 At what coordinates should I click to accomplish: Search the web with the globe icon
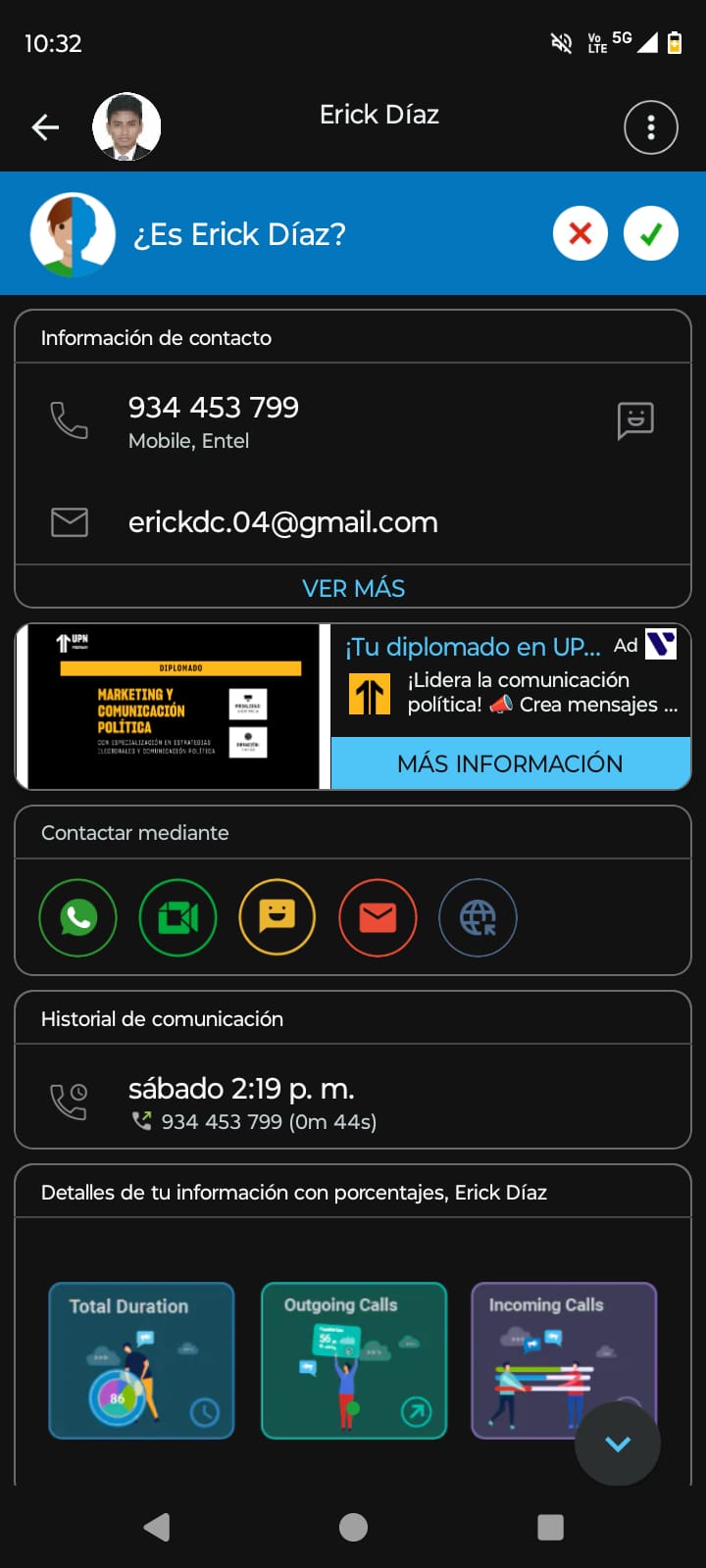(478, 918)
